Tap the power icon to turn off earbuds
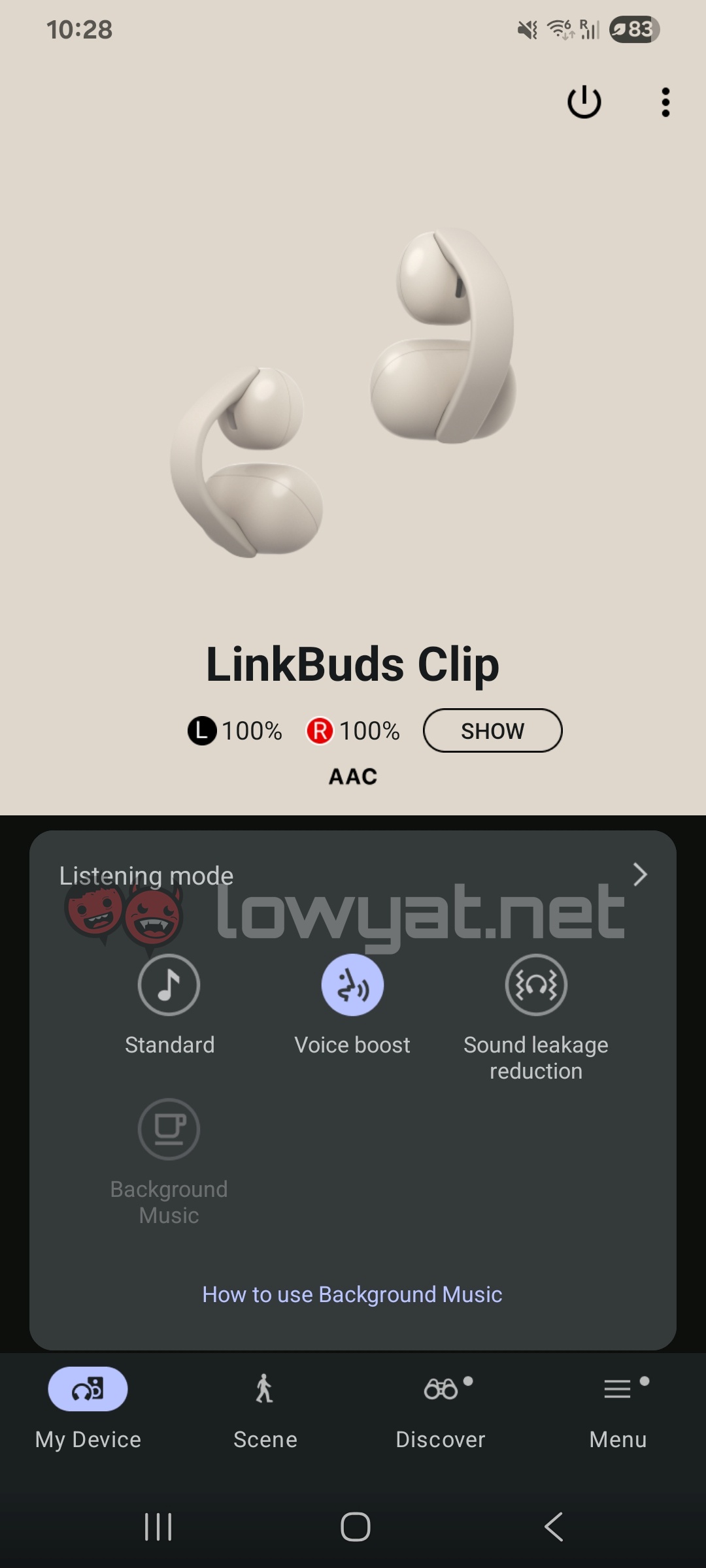Viewport: 706px width, 1568px height. (x=584, y=102)
